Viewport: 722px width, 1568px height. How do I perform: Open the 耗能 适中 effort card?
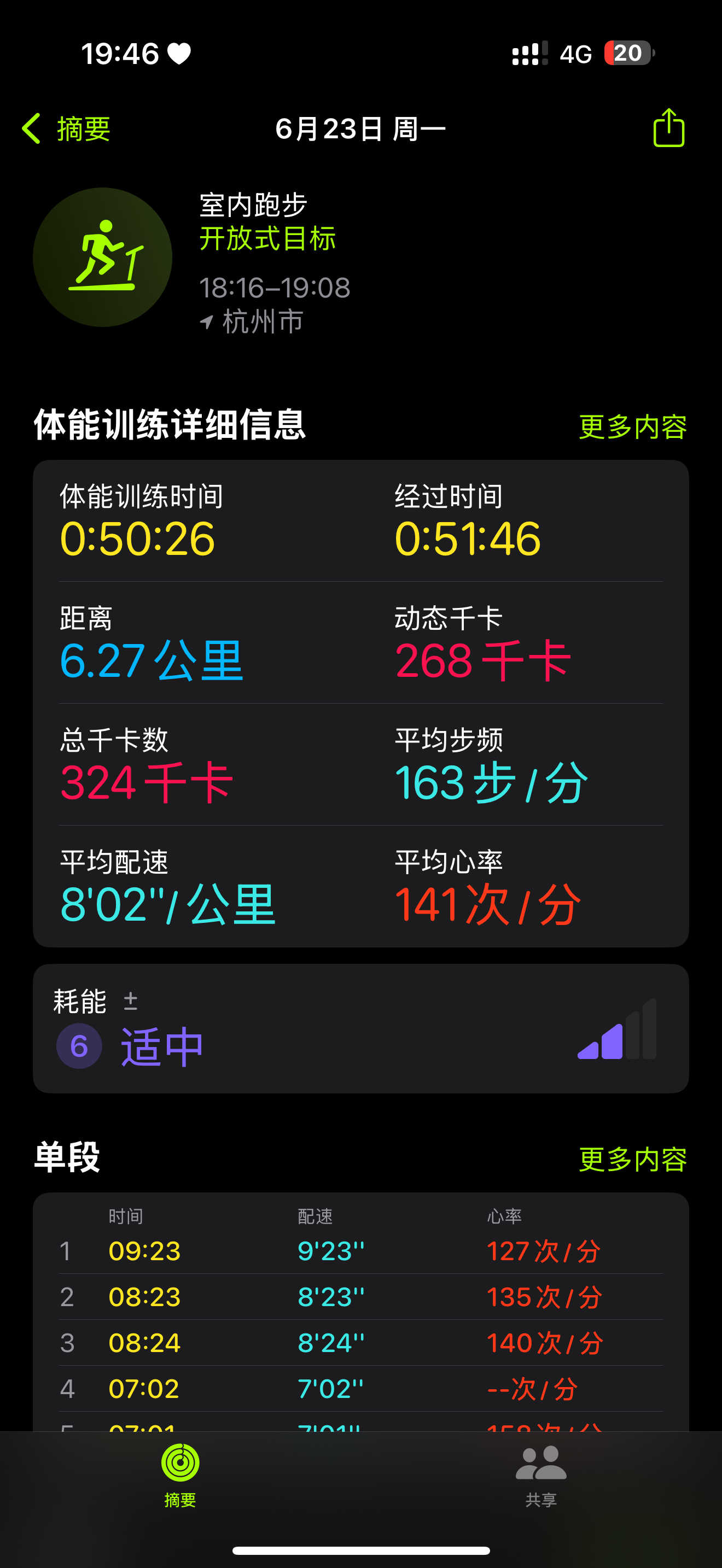(361, 1028)
